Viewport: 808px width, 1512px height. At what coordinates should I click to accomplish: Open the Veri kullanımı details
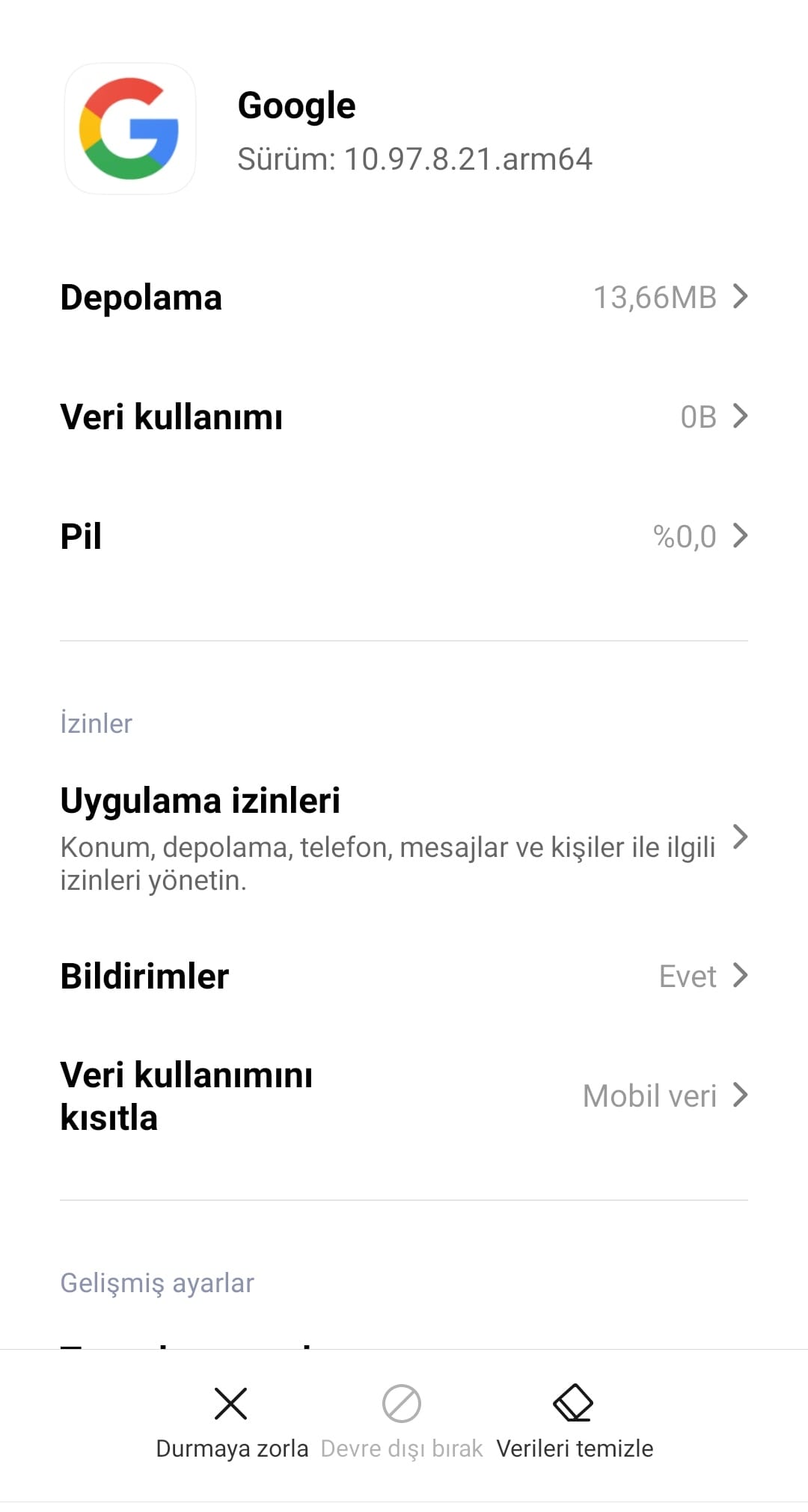(741, 417)
